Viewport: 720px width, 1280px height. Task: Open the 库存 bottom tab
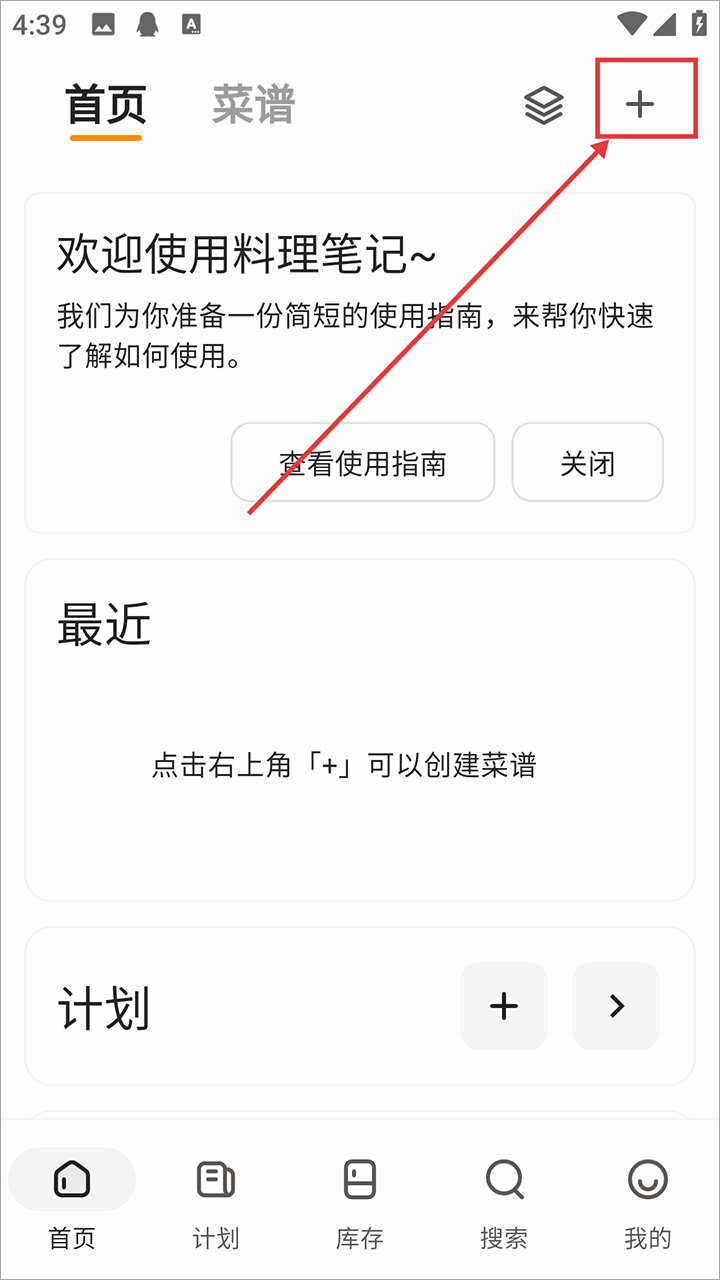[x=360, y=1203]
